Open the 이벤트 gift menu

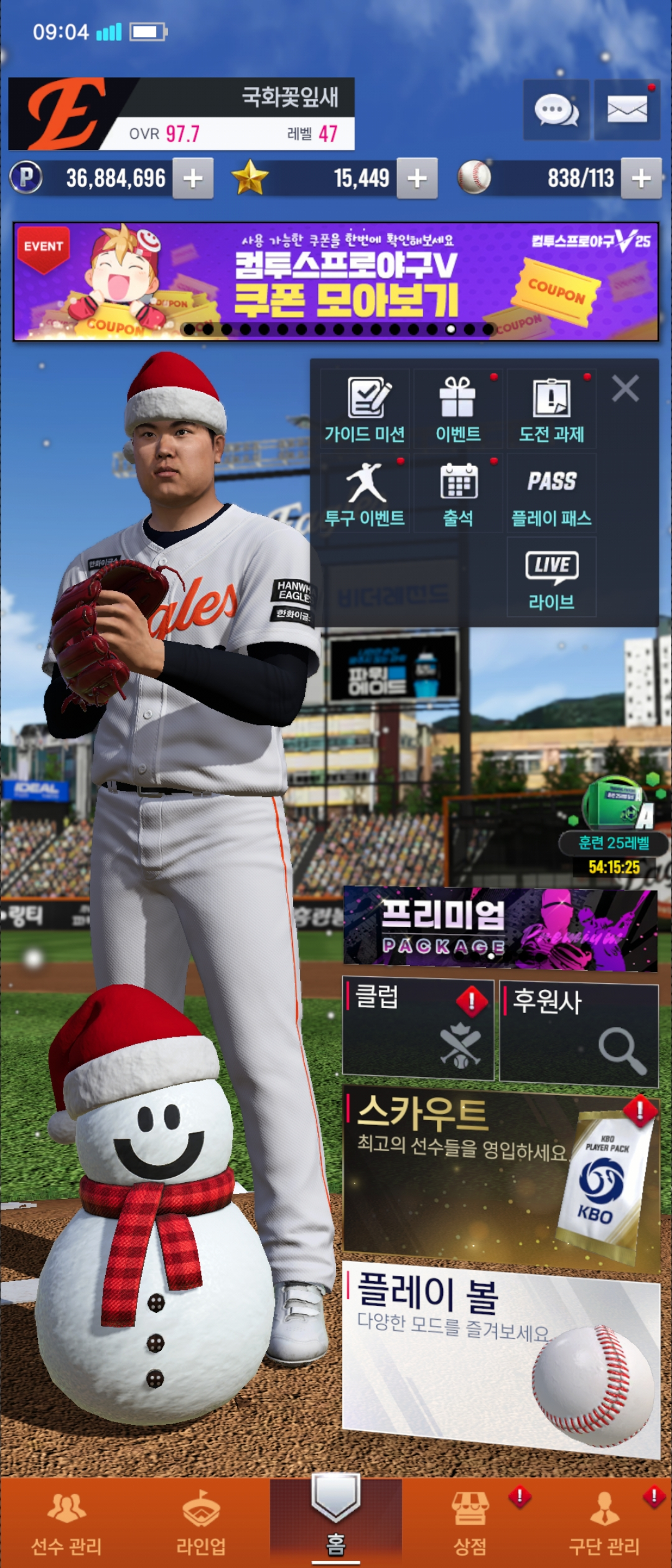(x=458, y=409)
